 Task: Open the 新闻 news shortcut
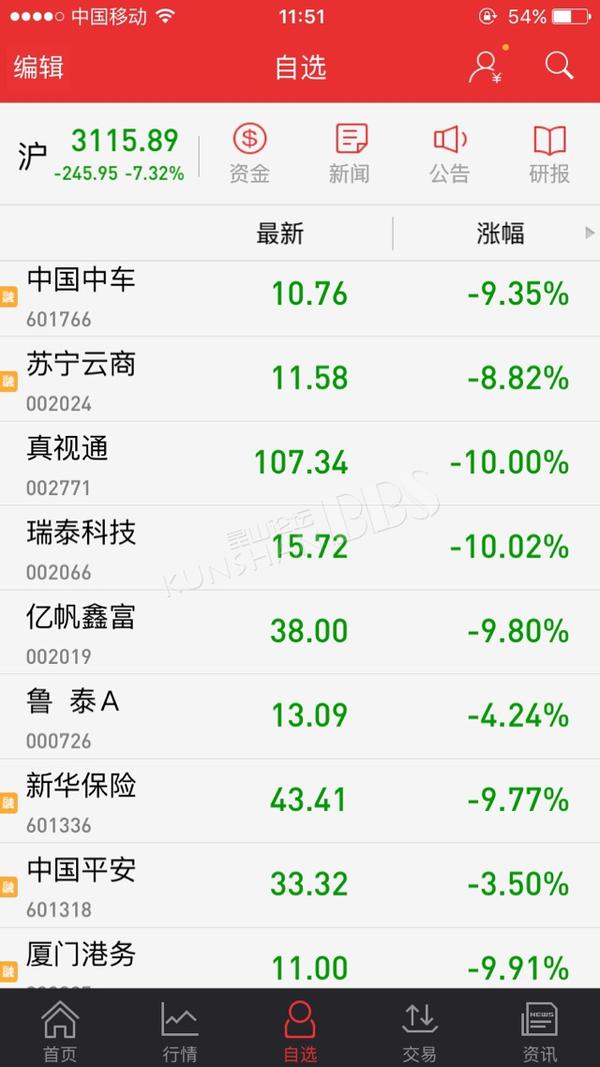pyautogui.click(x=350, y=154)
